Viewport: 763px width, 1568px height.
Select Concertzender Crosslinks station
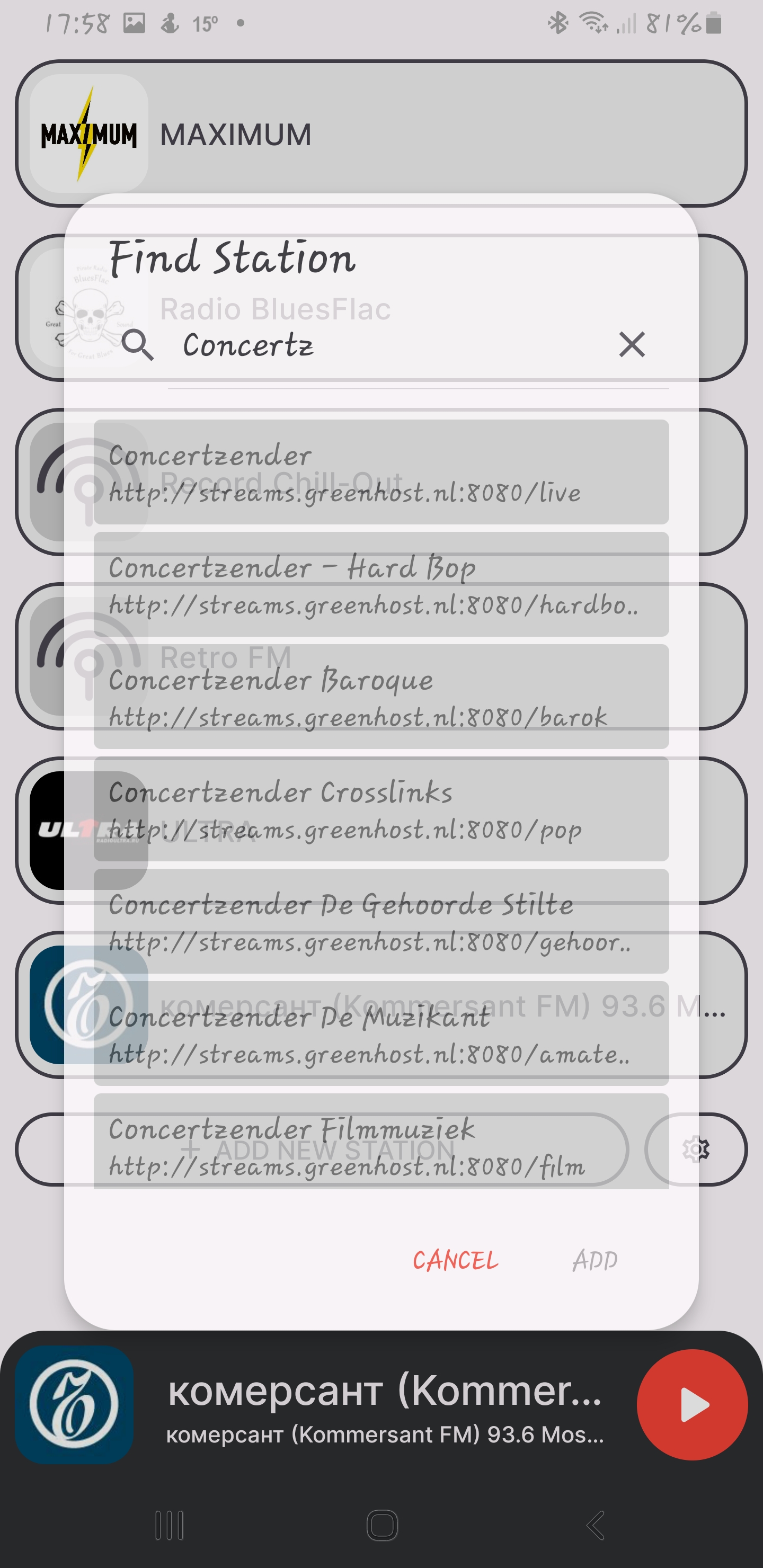[x=381, y=809]
